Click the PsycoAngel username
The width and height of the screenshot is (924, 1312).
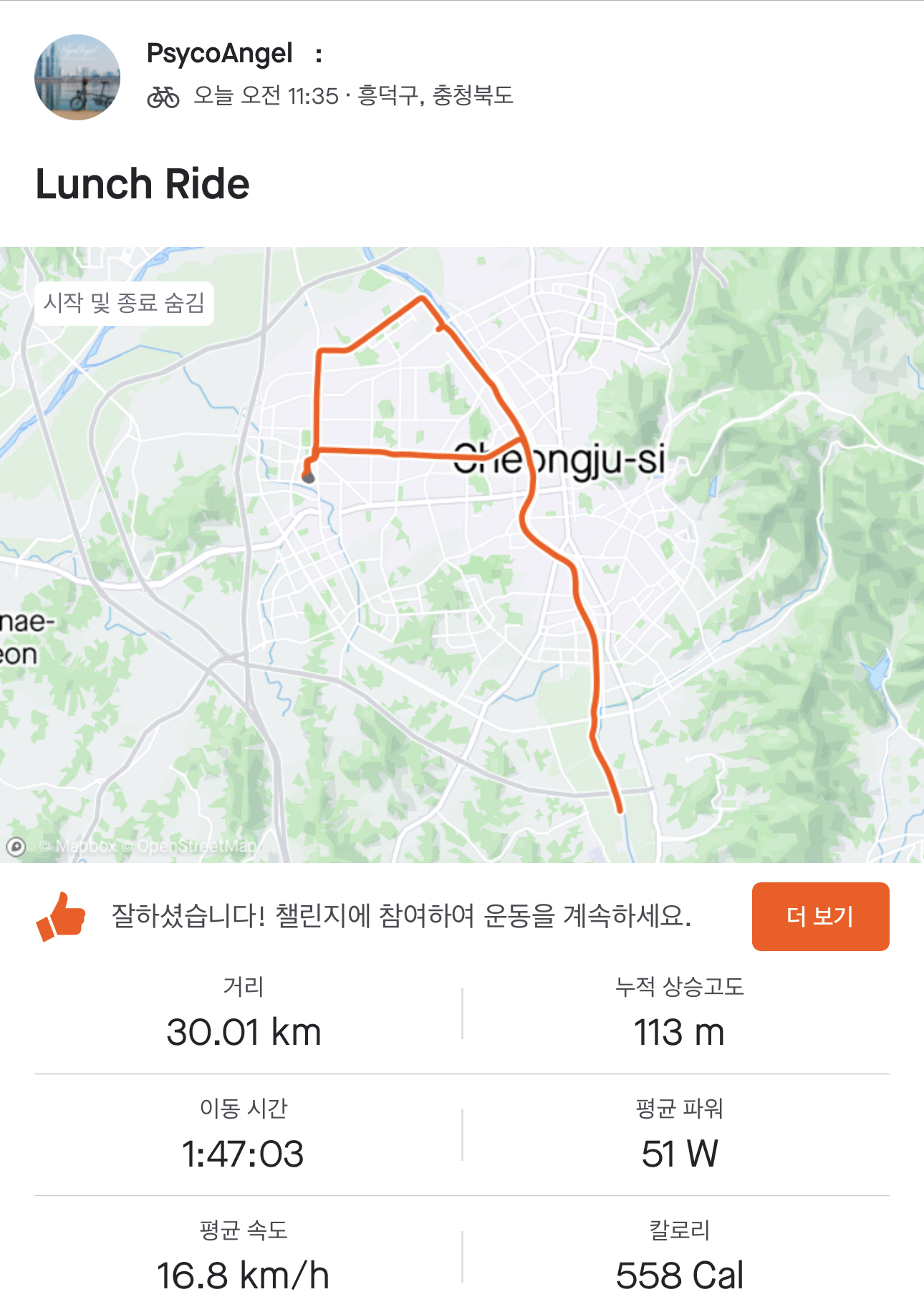(x=219, y=52)
